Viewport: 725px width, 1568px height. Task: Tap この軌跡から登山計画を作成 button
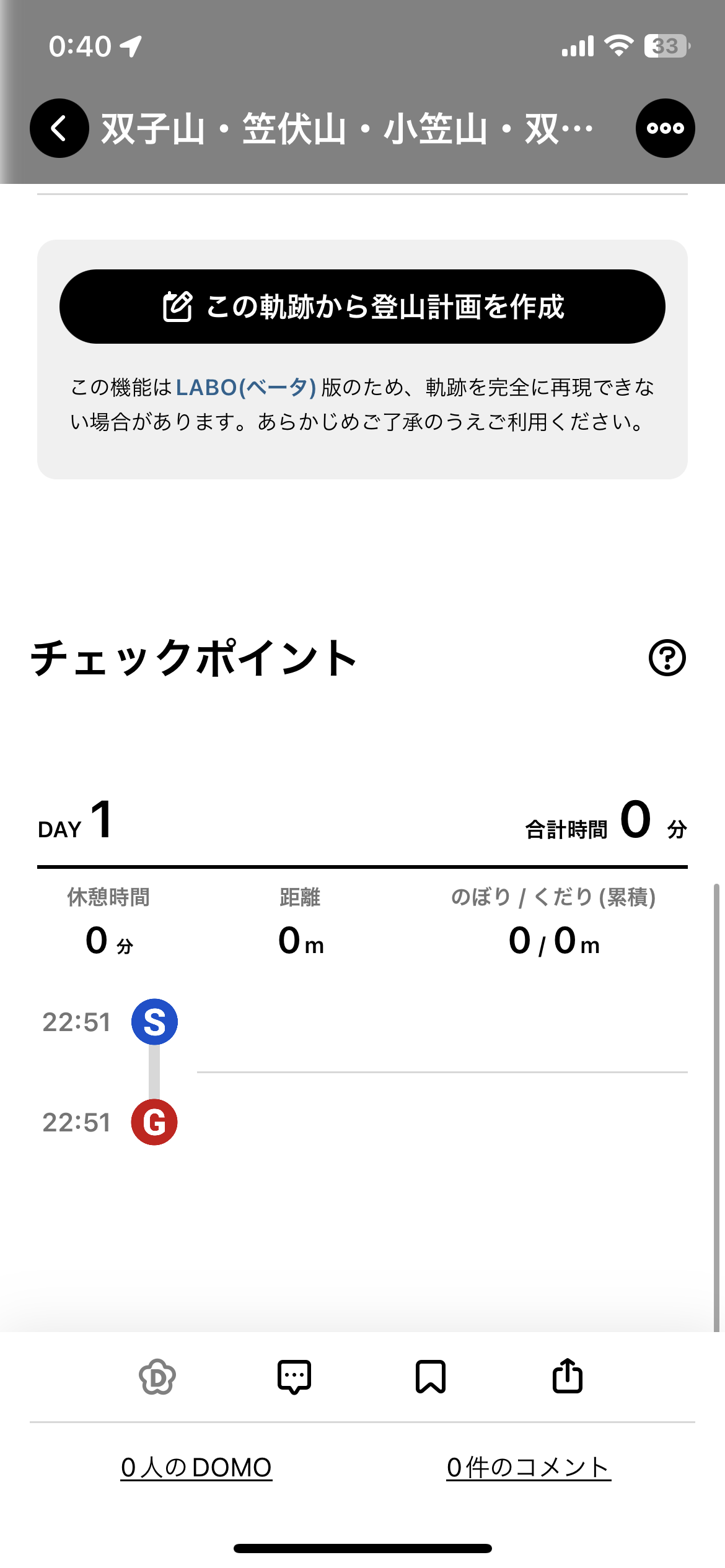click(362, 307)
